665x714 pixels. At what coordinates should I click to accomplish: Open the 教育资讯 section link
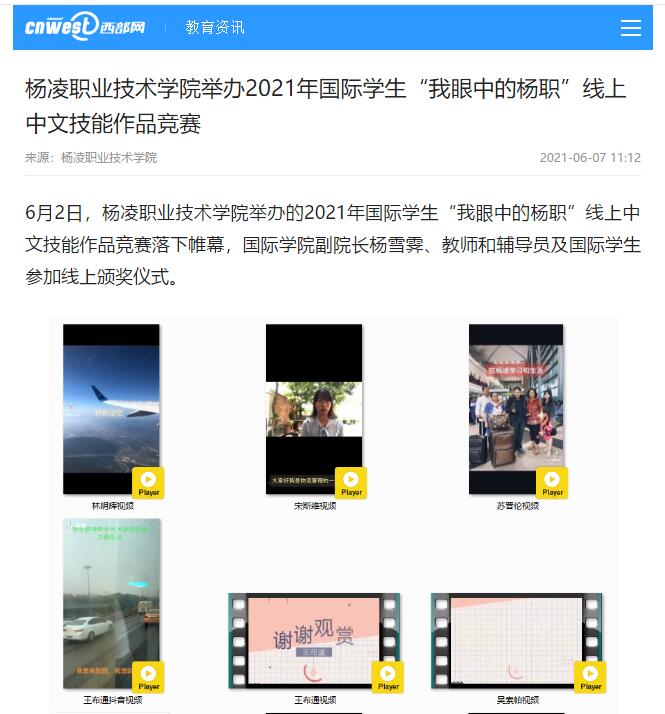click(215, 28)
